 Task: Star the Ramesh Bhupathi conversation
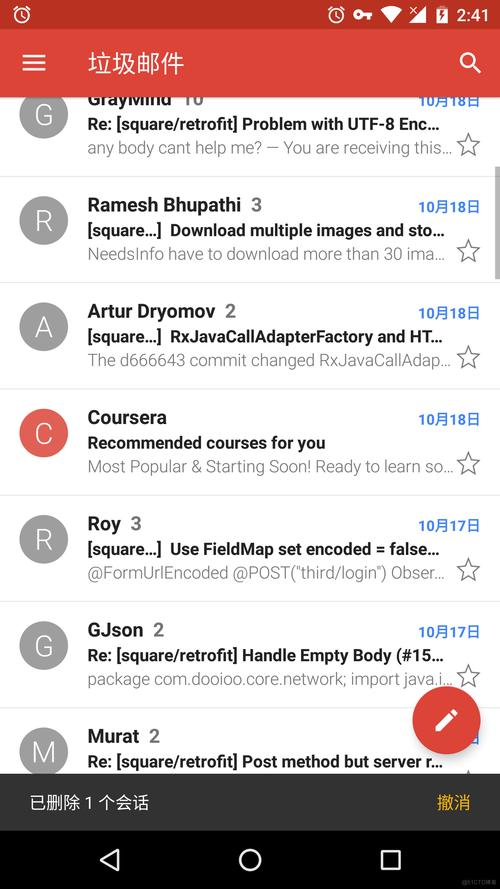point(468,251)
